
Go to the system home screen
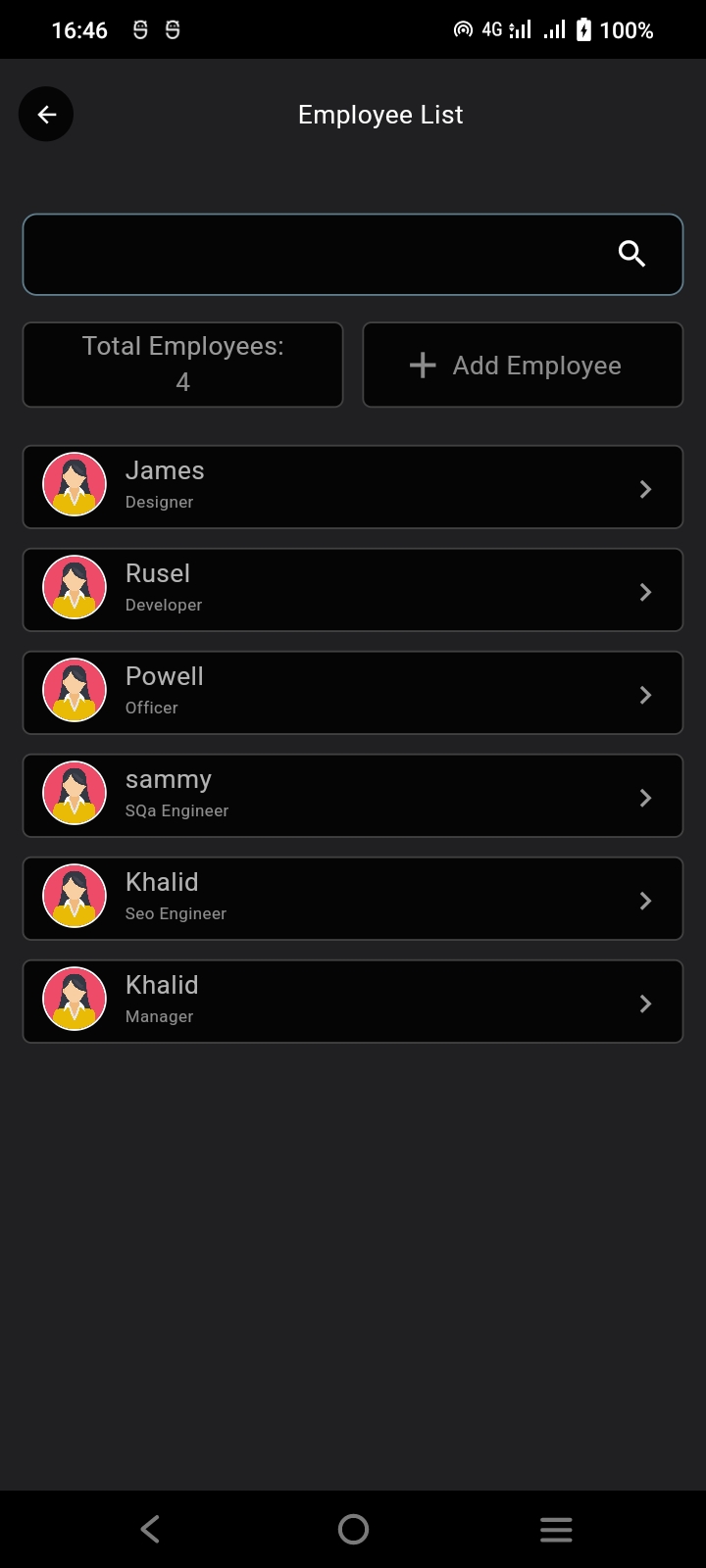pos(353,1529)
